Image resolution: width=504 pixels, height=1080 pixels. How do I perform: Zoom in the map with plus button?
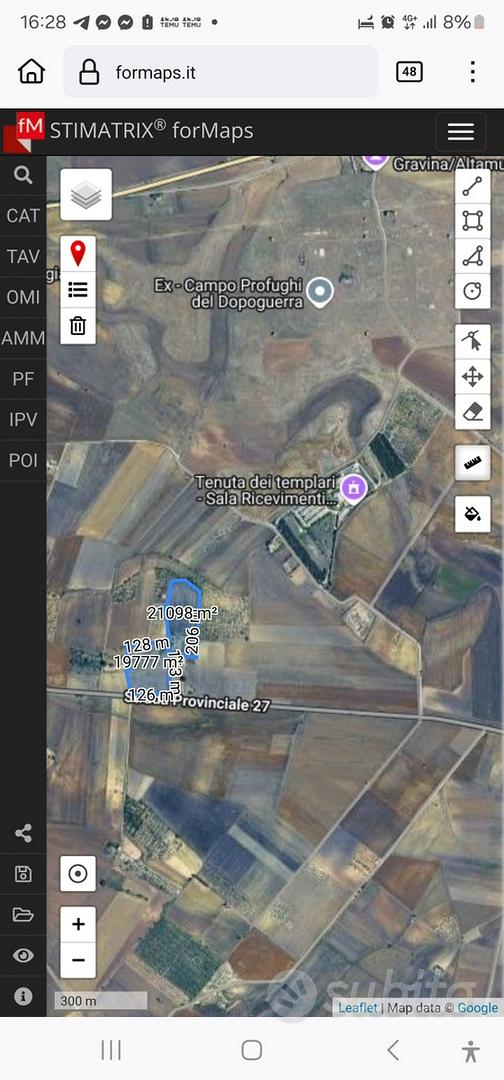click(x=78, y=924)
